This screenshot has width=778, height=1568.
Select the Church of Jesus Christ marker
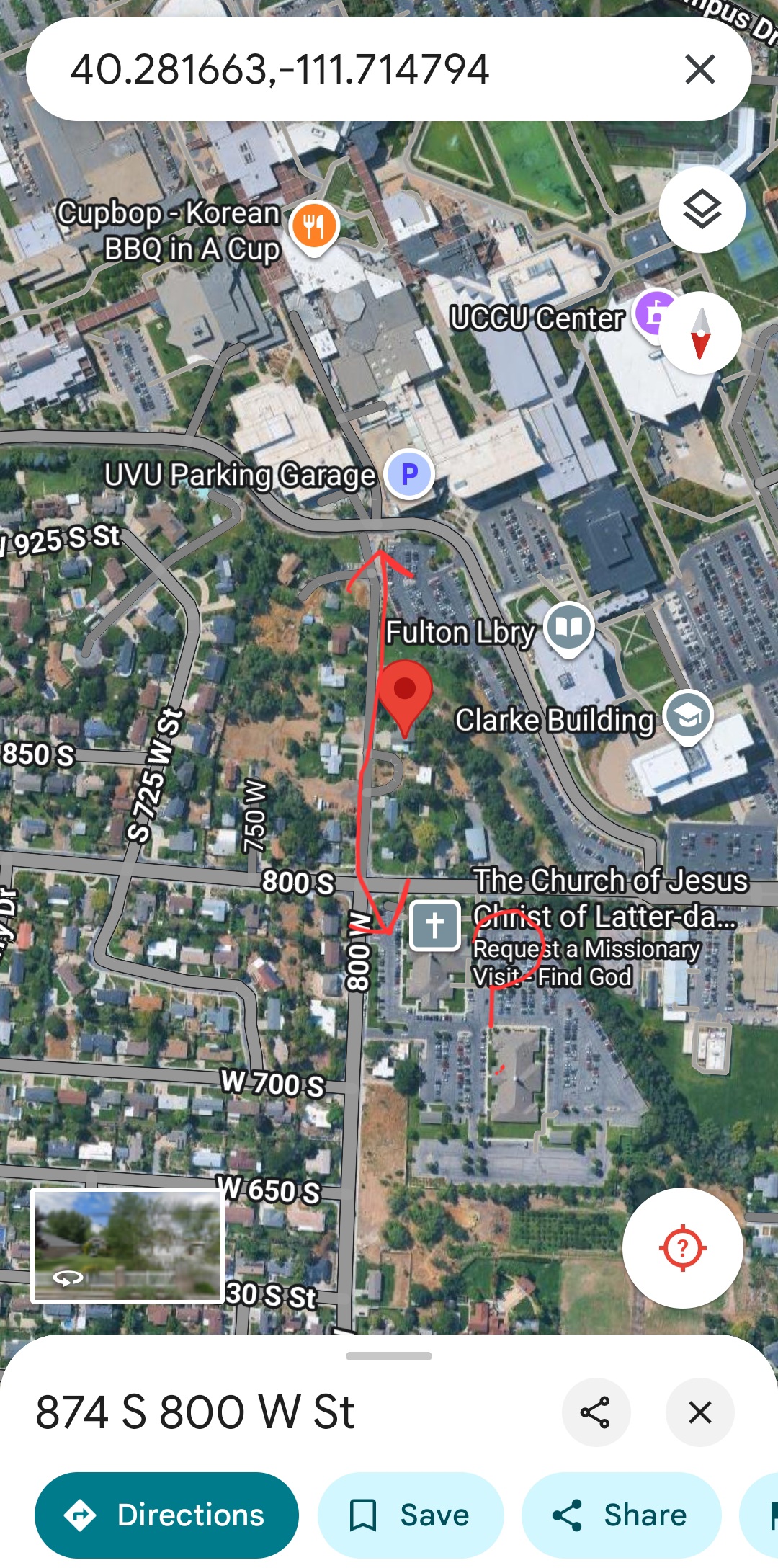[x=434, y=925]
